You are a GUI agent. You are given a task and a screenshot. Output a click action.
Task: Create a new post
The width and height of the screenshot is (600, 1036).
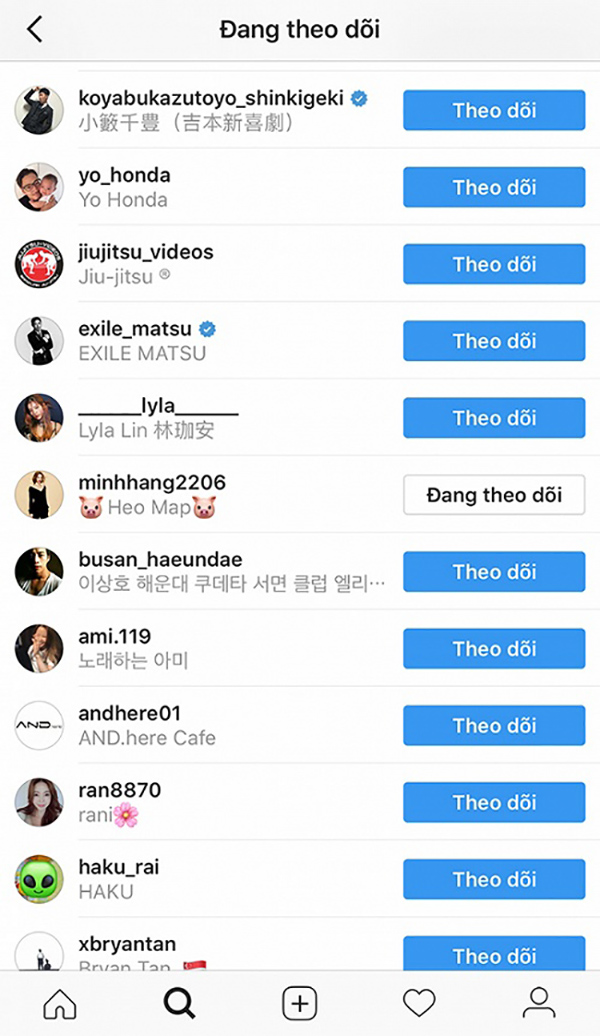pos(300,1002)
